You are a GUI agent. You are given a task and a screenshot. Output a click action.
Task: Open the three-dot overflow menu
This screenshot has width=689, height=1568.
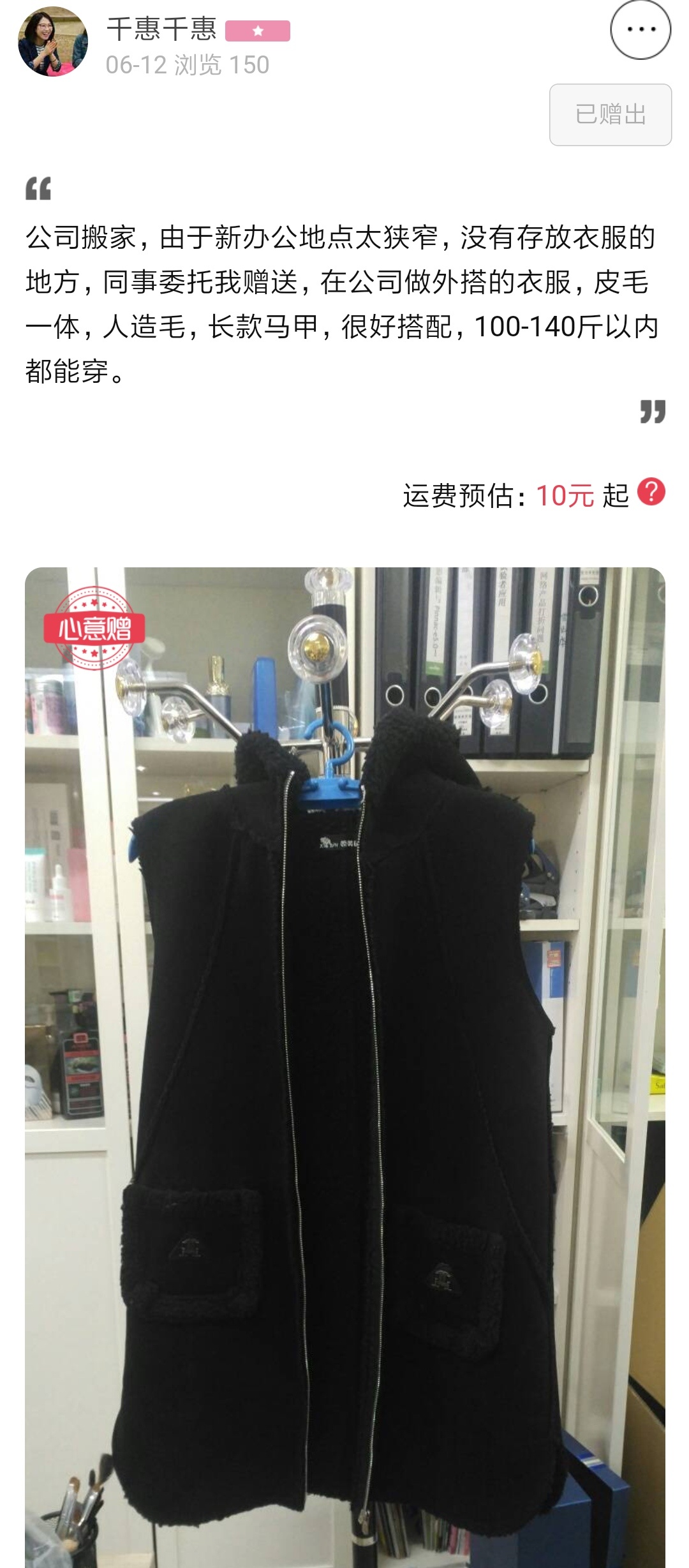click(x=640, y=30)
